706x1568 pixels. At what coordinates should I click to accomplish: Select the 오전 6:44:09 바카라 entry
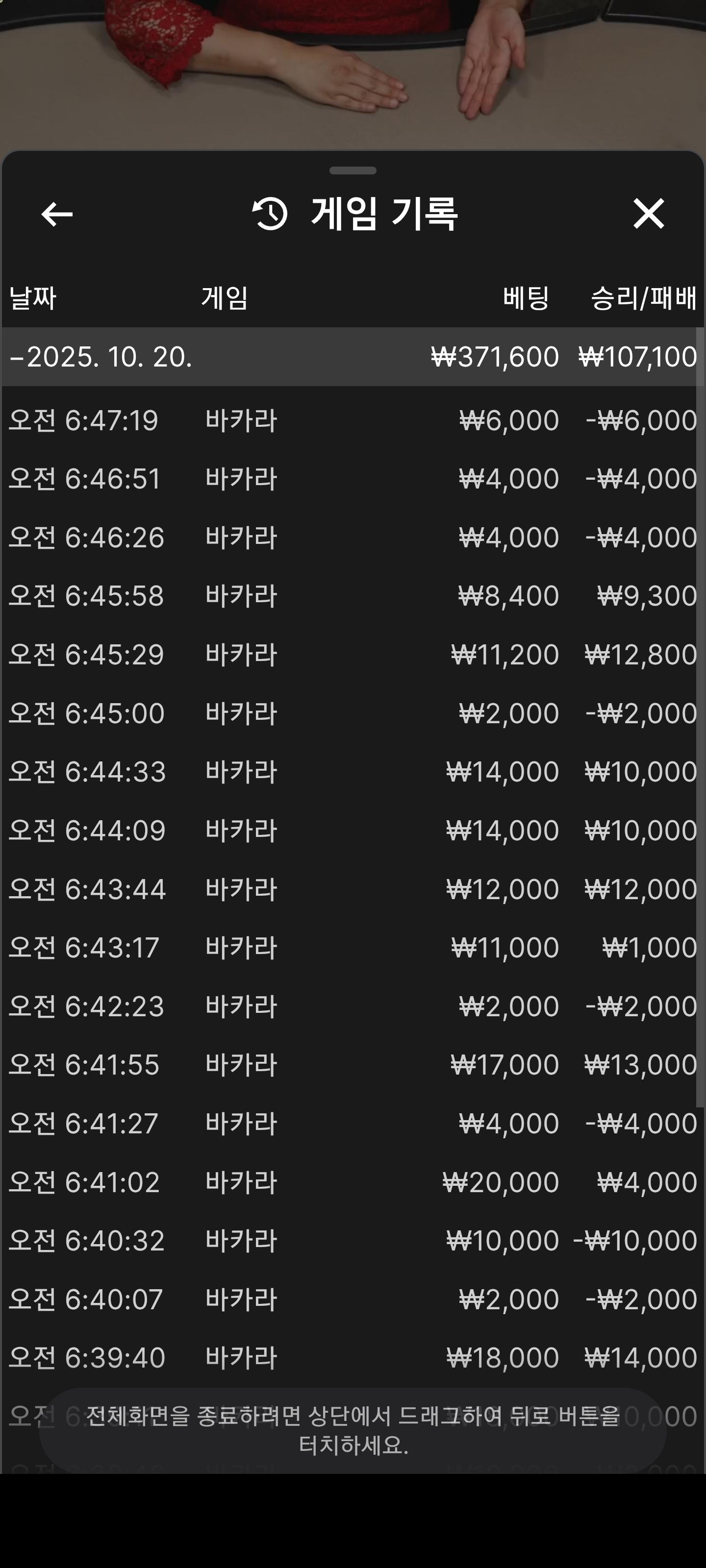tap(353, 830)
